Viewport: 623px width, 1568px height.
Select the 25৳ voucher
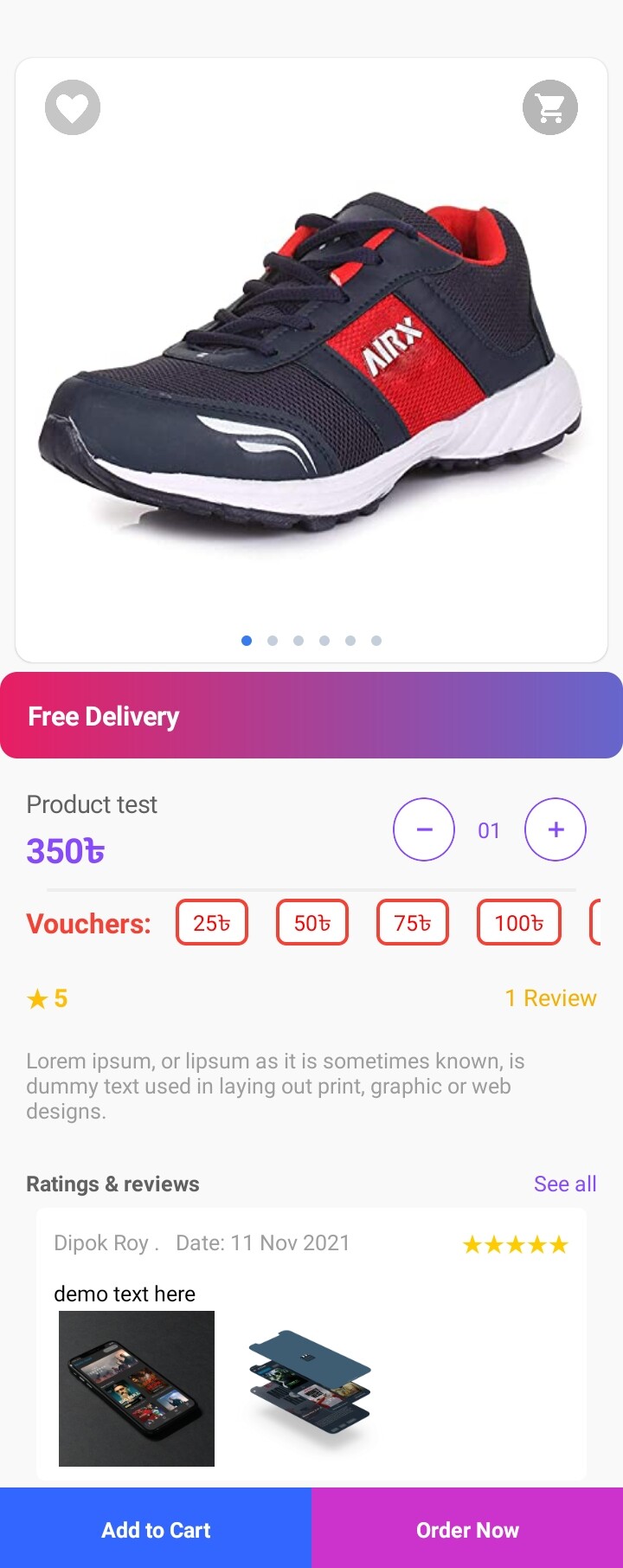pos(212,923)
